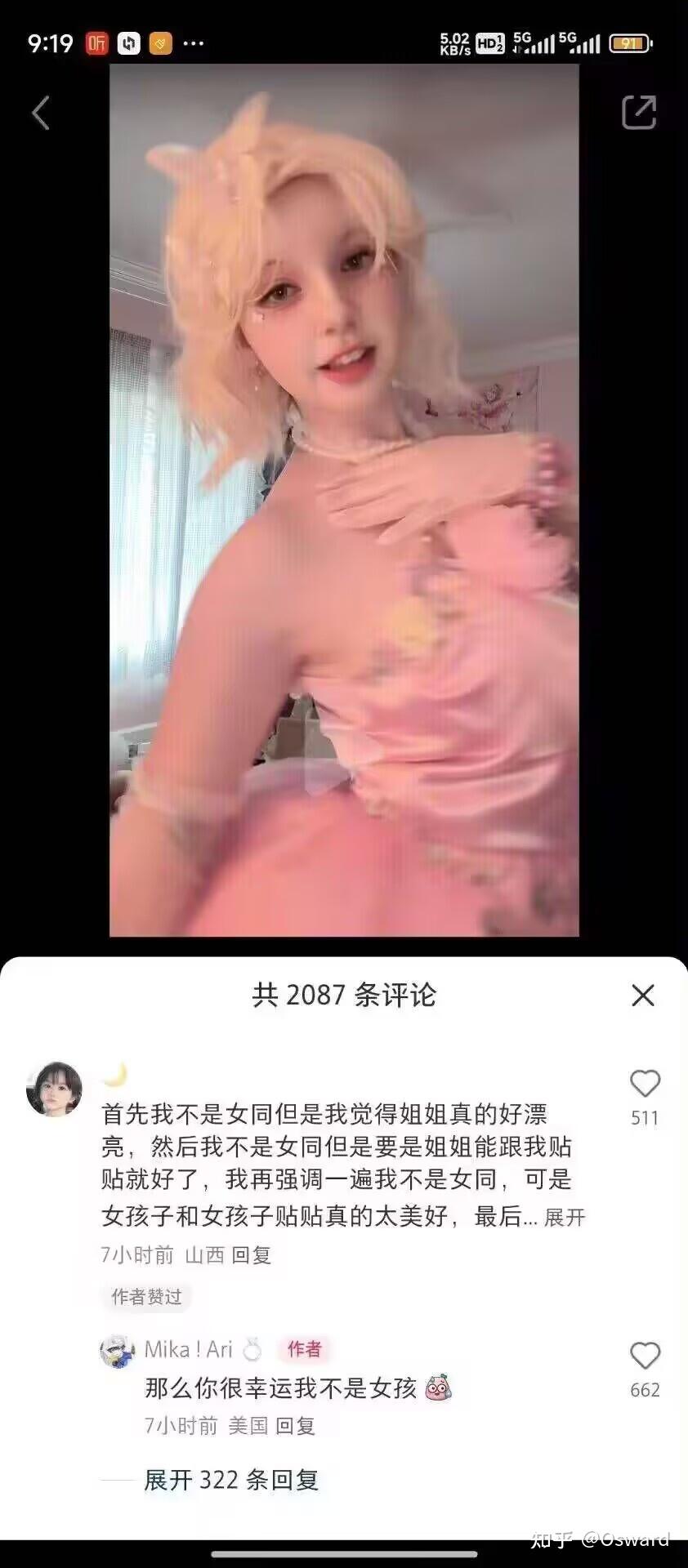
Task: Close the comments panel
Action: (x=643, y=995)
